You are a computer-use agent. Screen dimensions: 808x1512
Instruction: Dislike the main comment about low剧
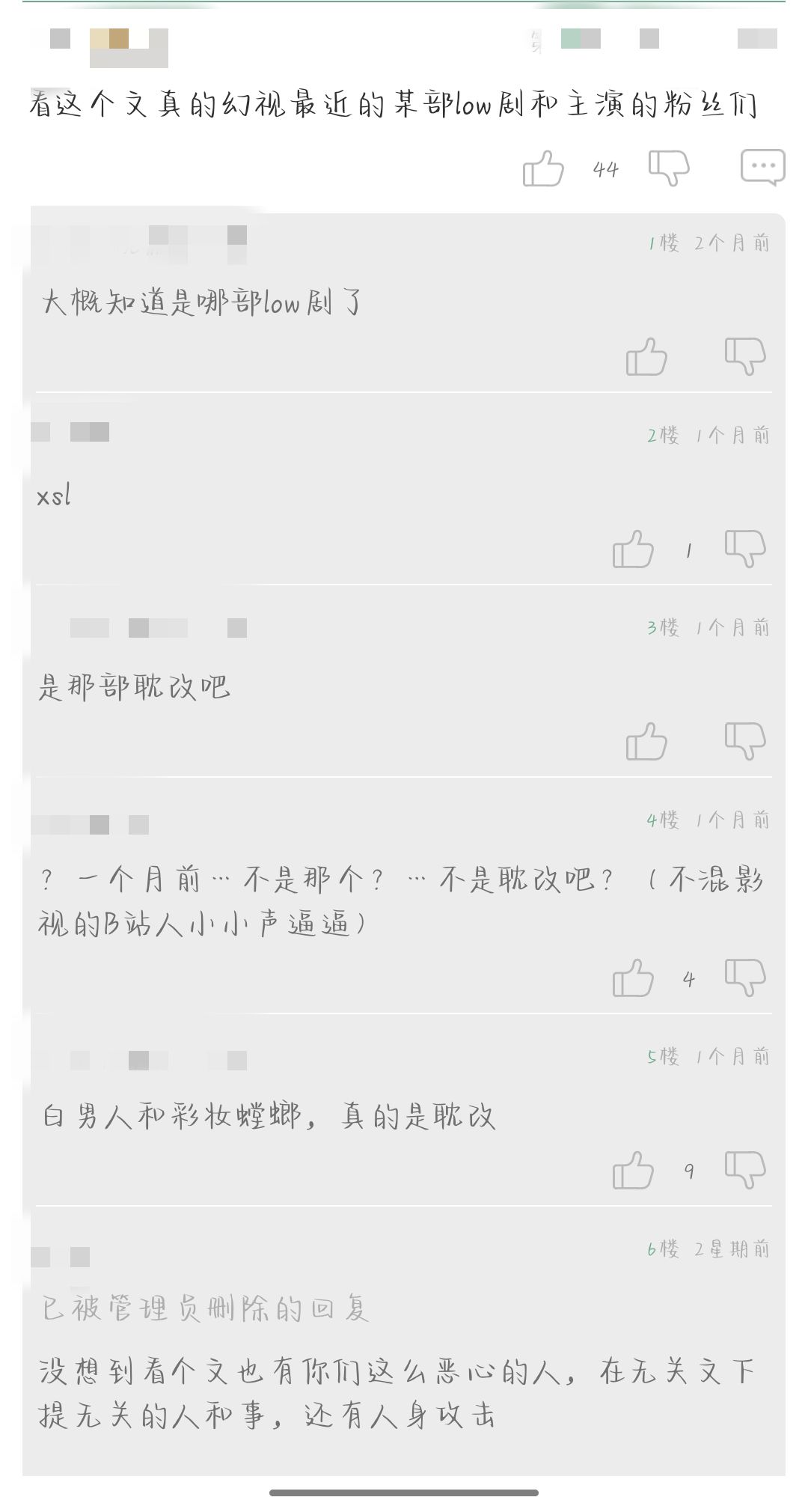tap(668, 168)
